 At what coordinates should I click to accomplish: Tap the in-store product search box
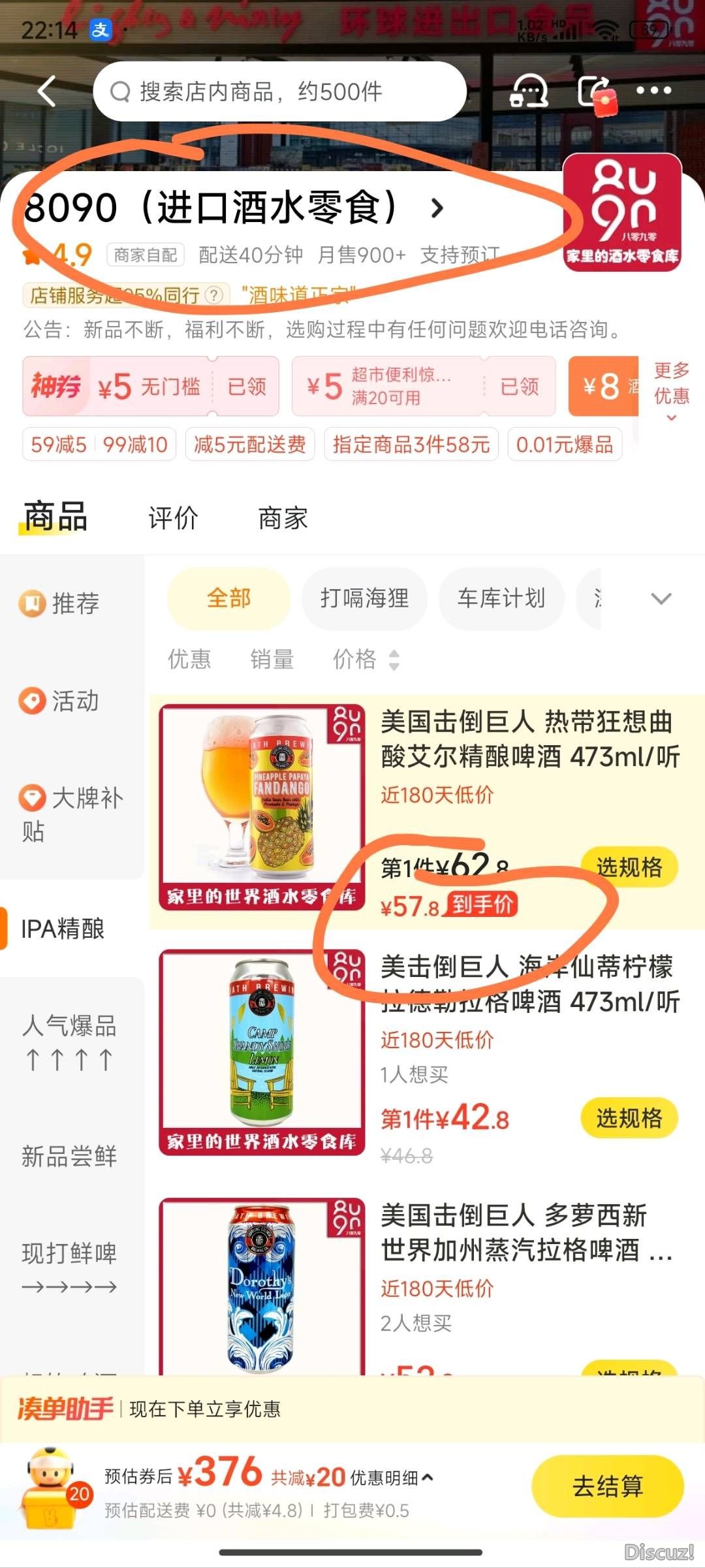pyautogui.click(x=279, y=91)
